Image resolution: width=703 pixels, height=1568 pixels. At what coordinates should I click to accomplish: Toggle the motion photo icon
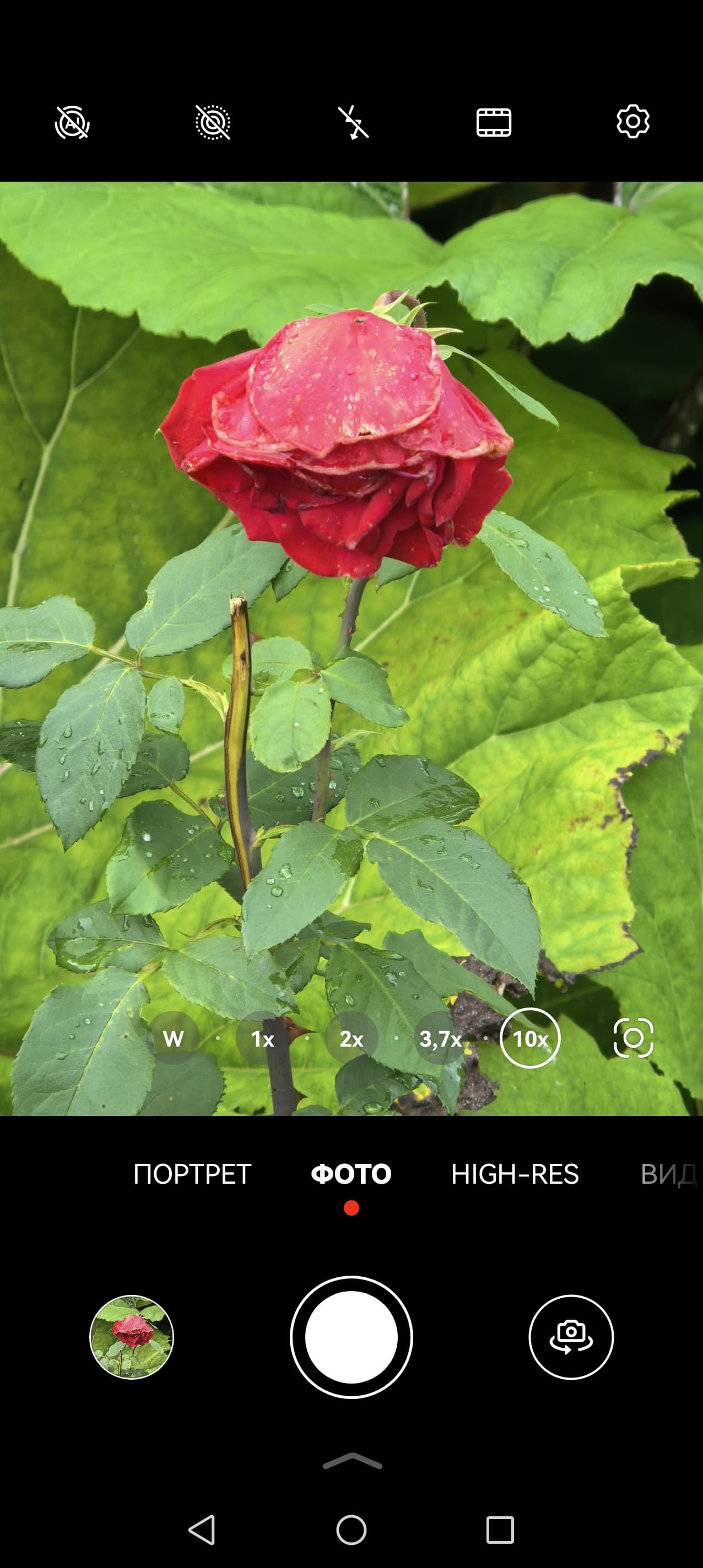[213, 122]
